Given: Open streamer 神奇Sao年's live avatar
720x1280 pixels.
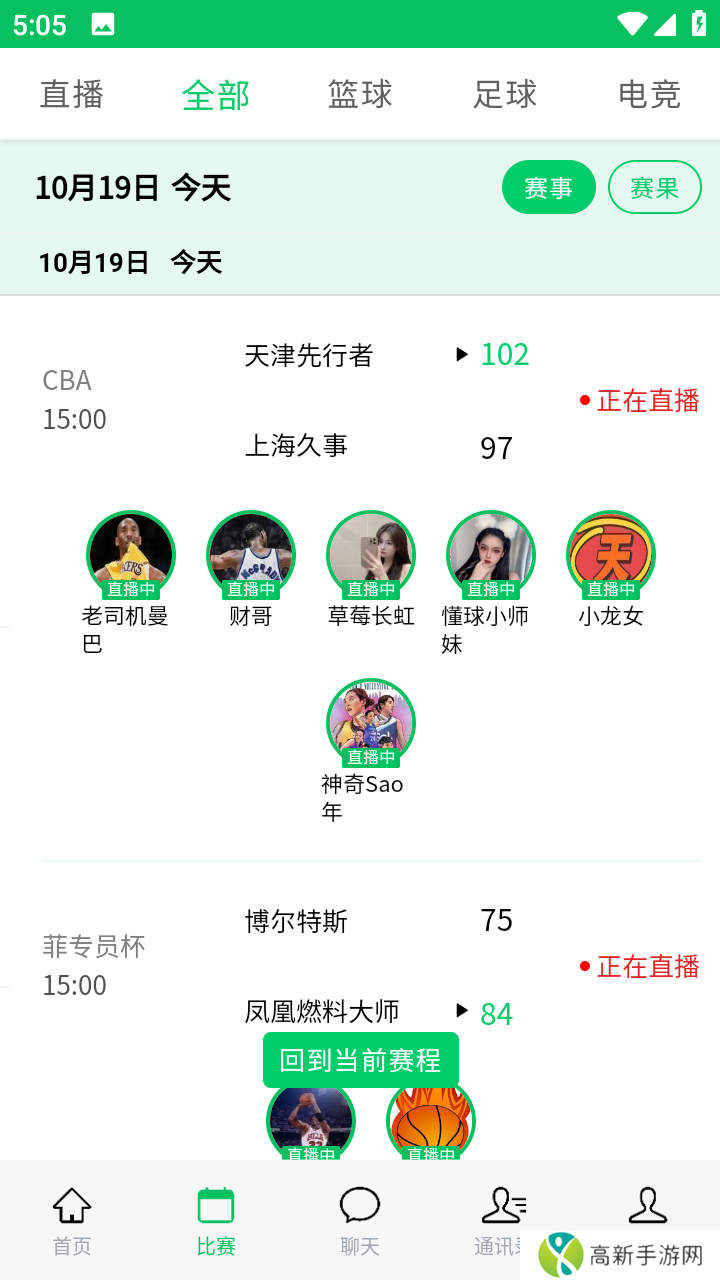Looking at the screenshot, I should click(370, 722).
